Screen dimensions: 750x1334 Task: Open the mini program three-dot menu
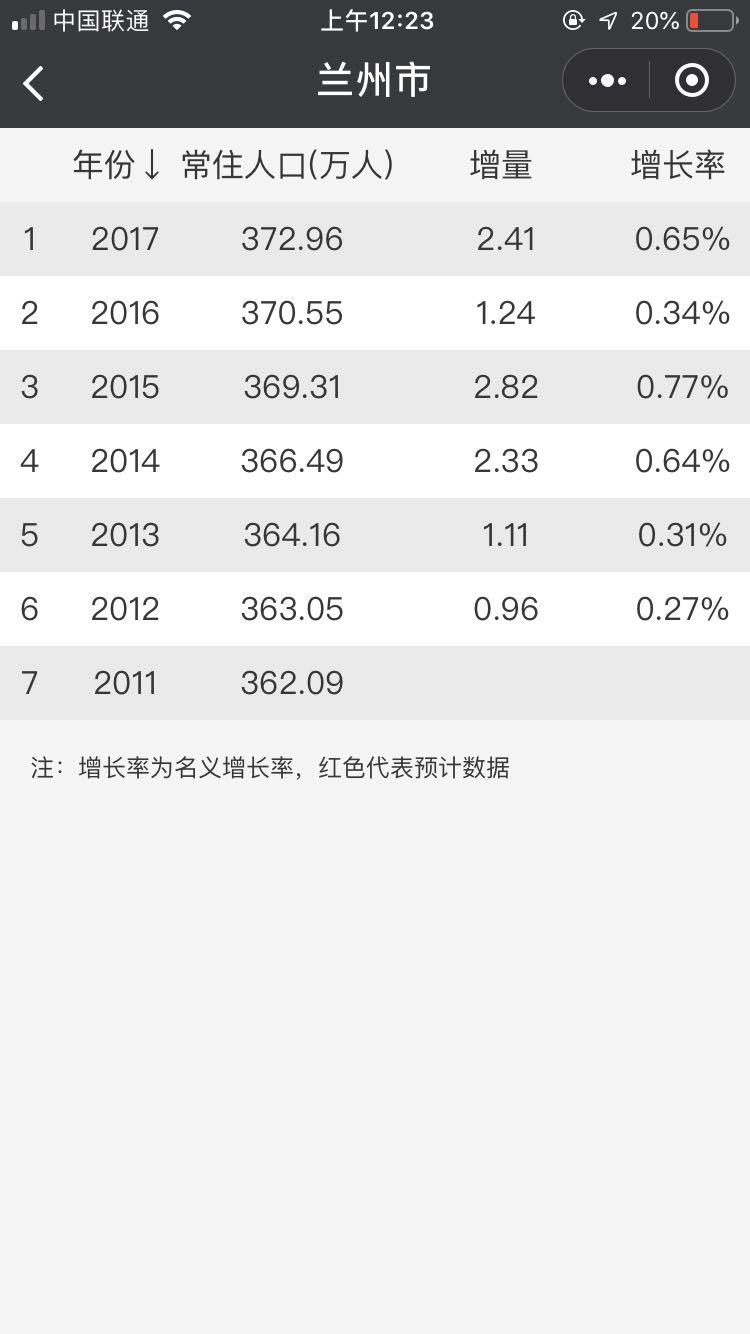coord(607,81)
